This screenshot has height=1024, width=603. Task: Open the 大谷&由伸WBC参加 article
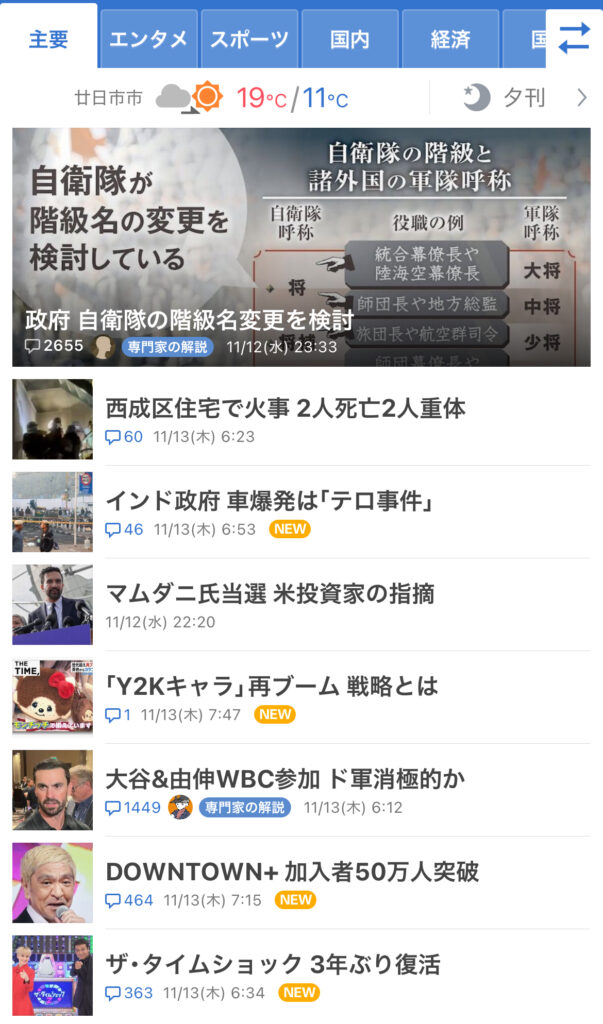click(285, 779)
